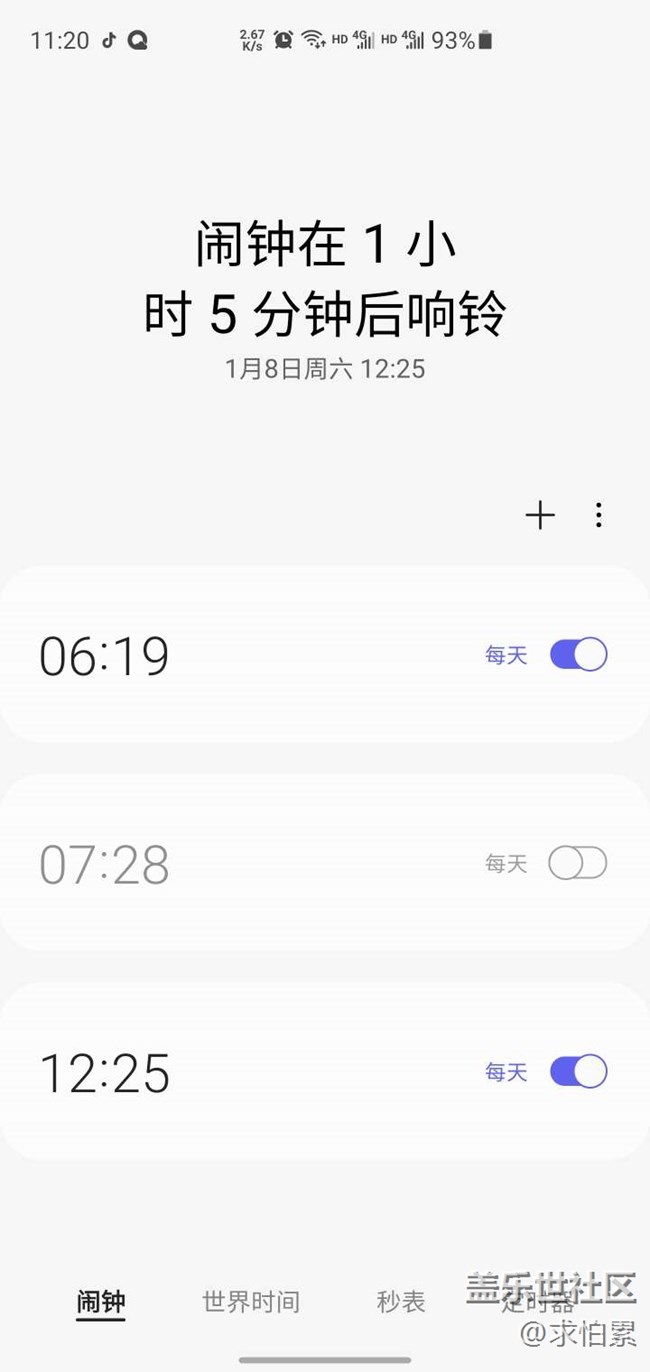Switch to the 定时器 timer tab

pyautogui.click(x=540, y=1302)
